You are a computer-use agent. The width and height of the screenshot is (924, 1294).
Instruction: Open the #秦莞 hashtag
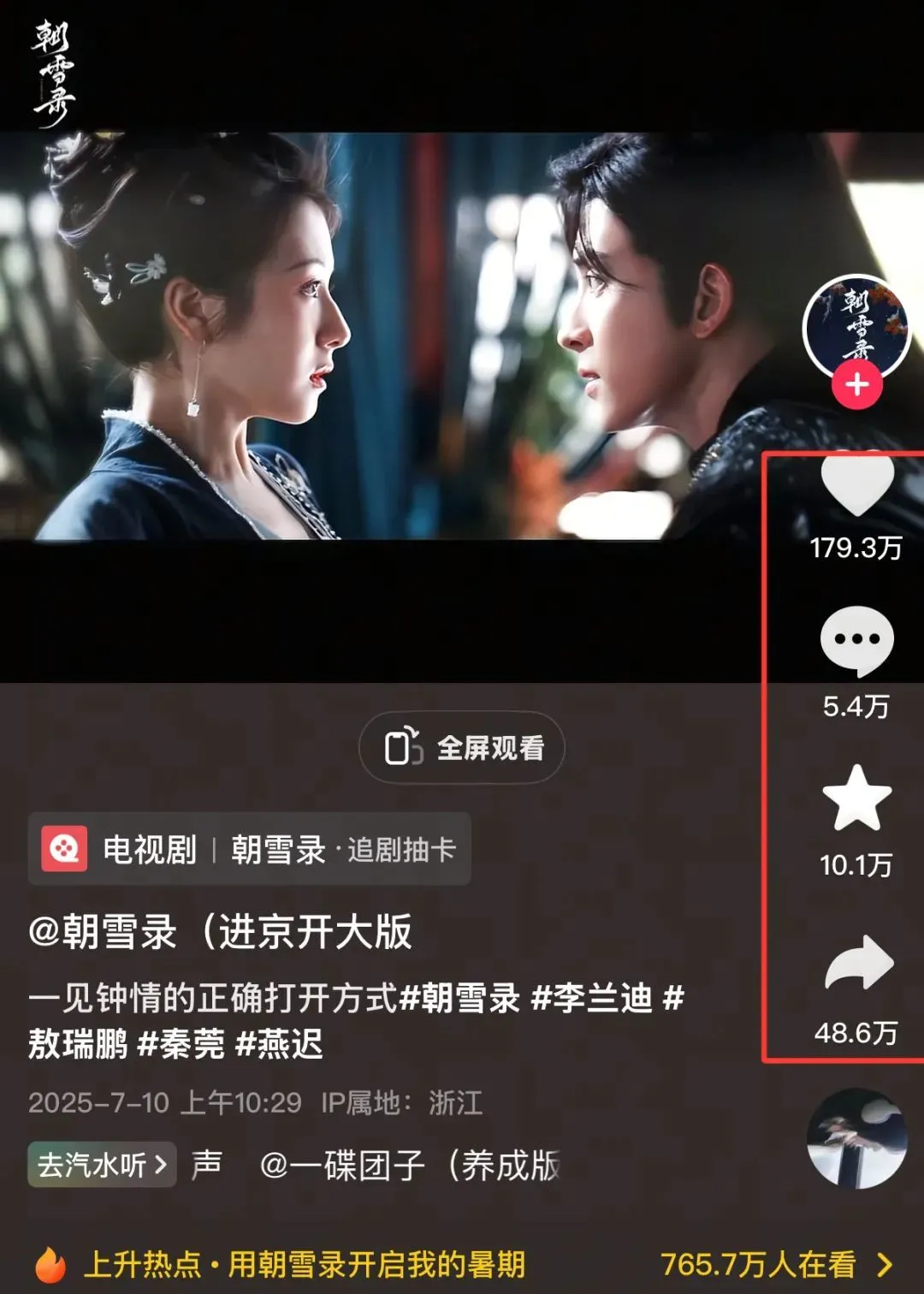pyautogui.click(x=181, y=1044)
